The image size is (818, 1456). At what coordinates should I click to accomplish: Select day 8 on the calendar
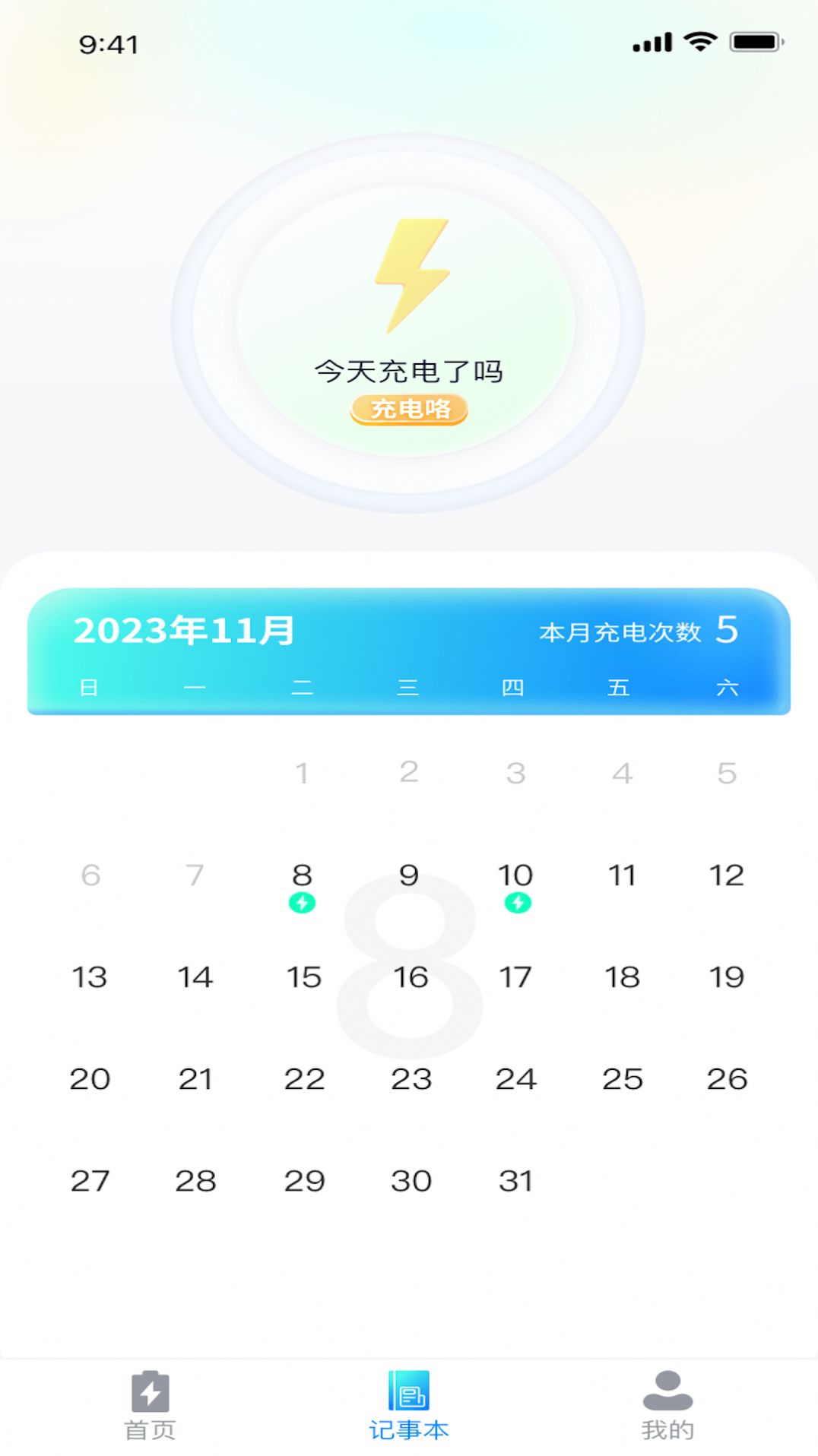click(303, 876)
